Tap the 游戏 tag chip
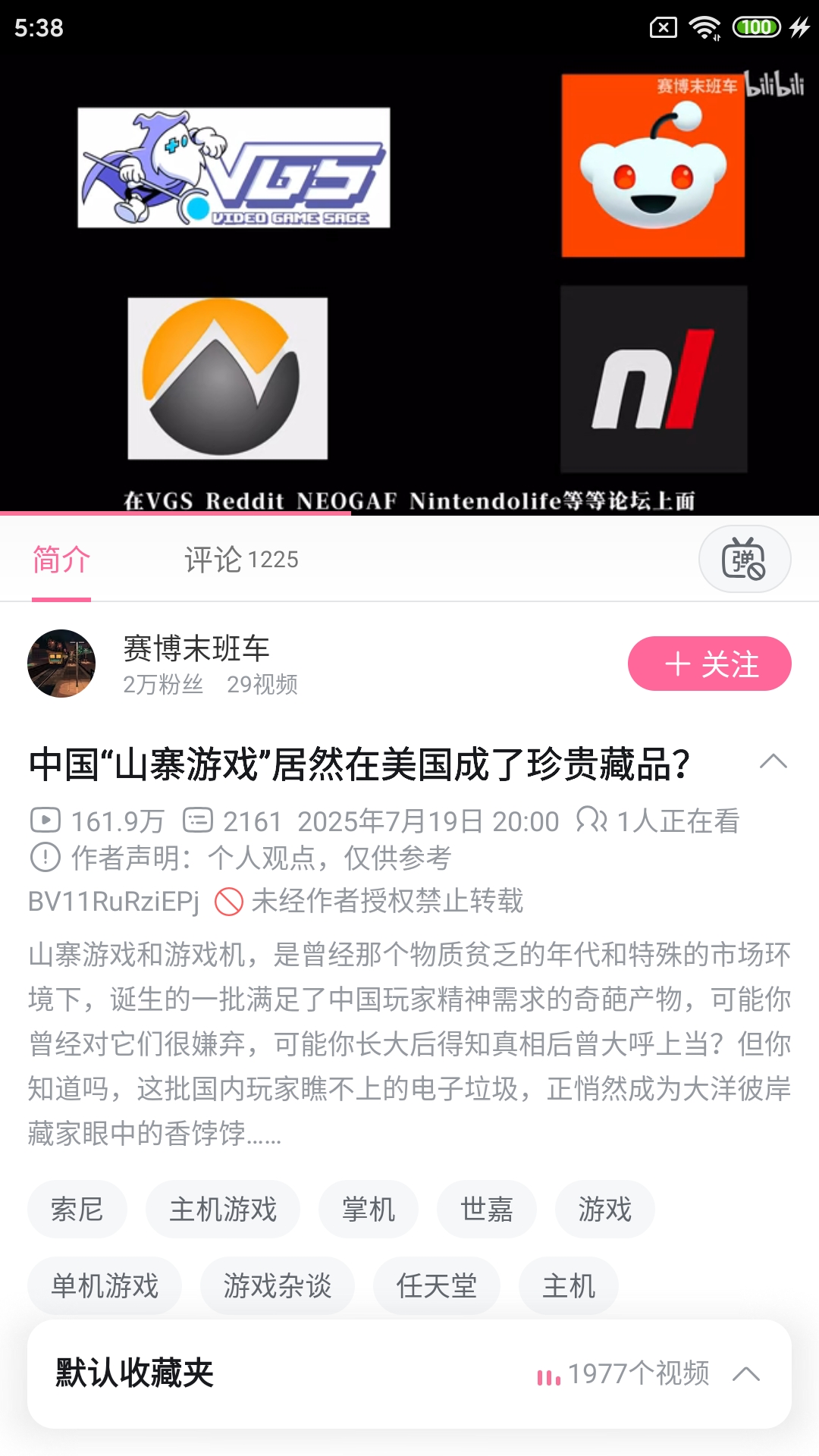The width and height of the screenshot is (819, 1456). [x=604, y=1209]
